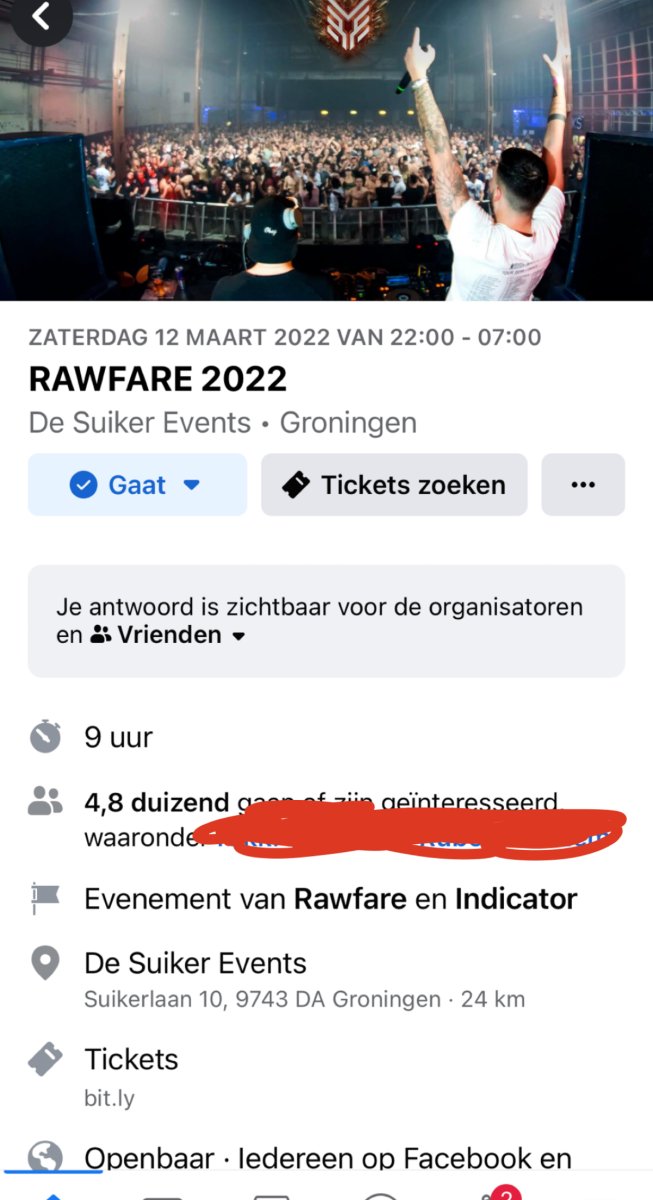Open the three-dots more options button

pos(583,485)
